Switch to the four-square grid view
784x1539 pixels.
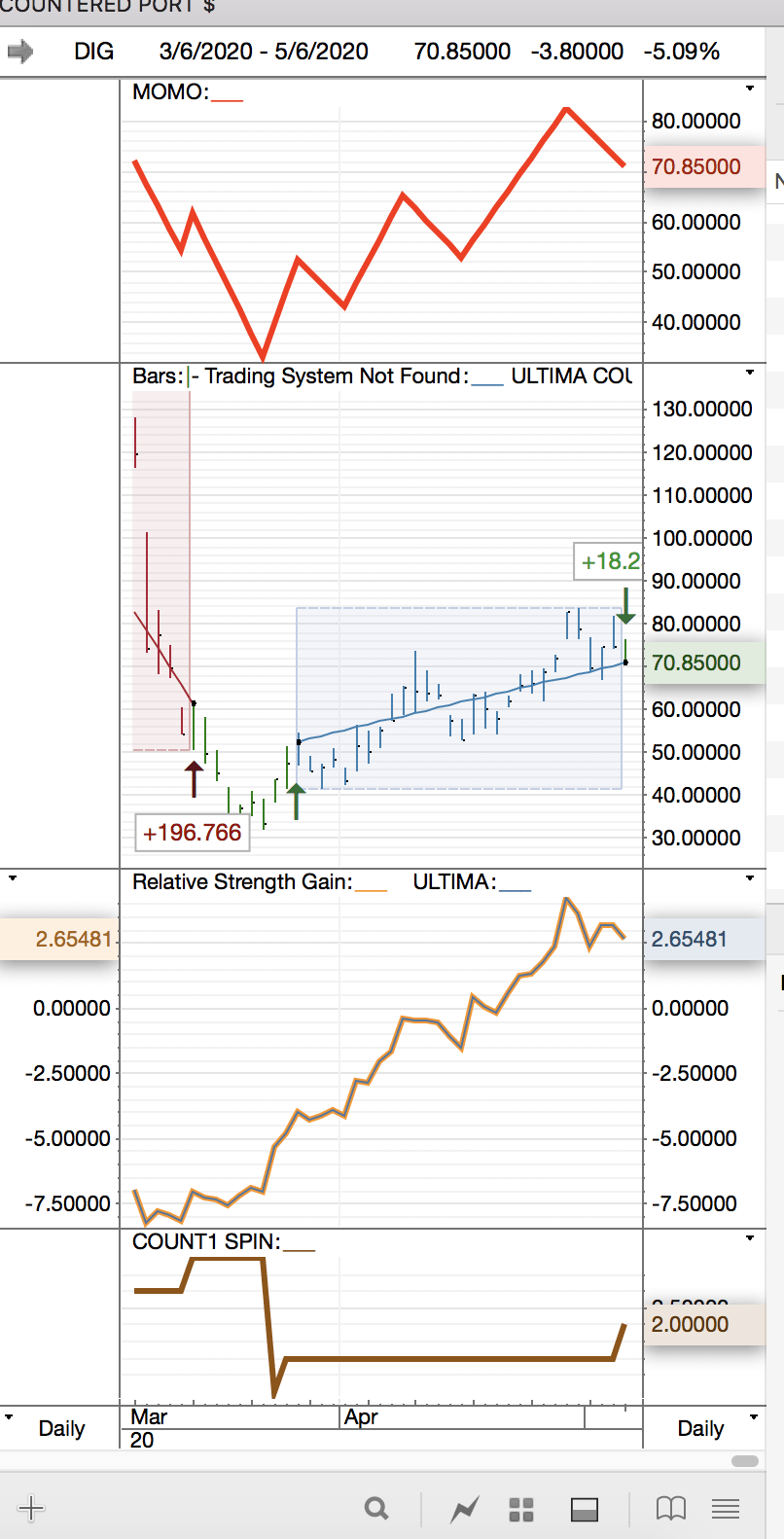521,1509
